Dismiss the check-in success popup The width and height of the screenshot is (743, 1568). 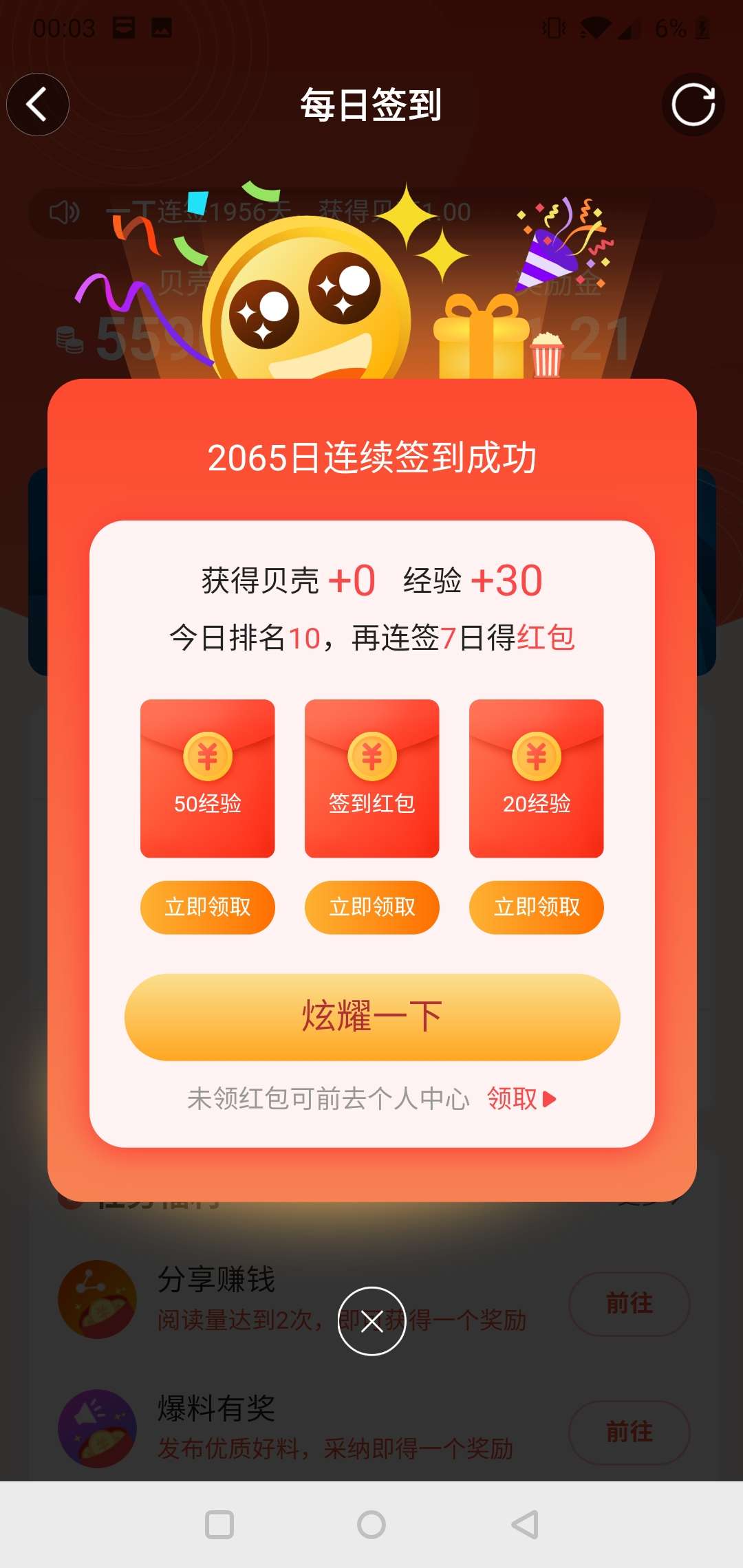pyautogui.click(x=371, y=1321)
